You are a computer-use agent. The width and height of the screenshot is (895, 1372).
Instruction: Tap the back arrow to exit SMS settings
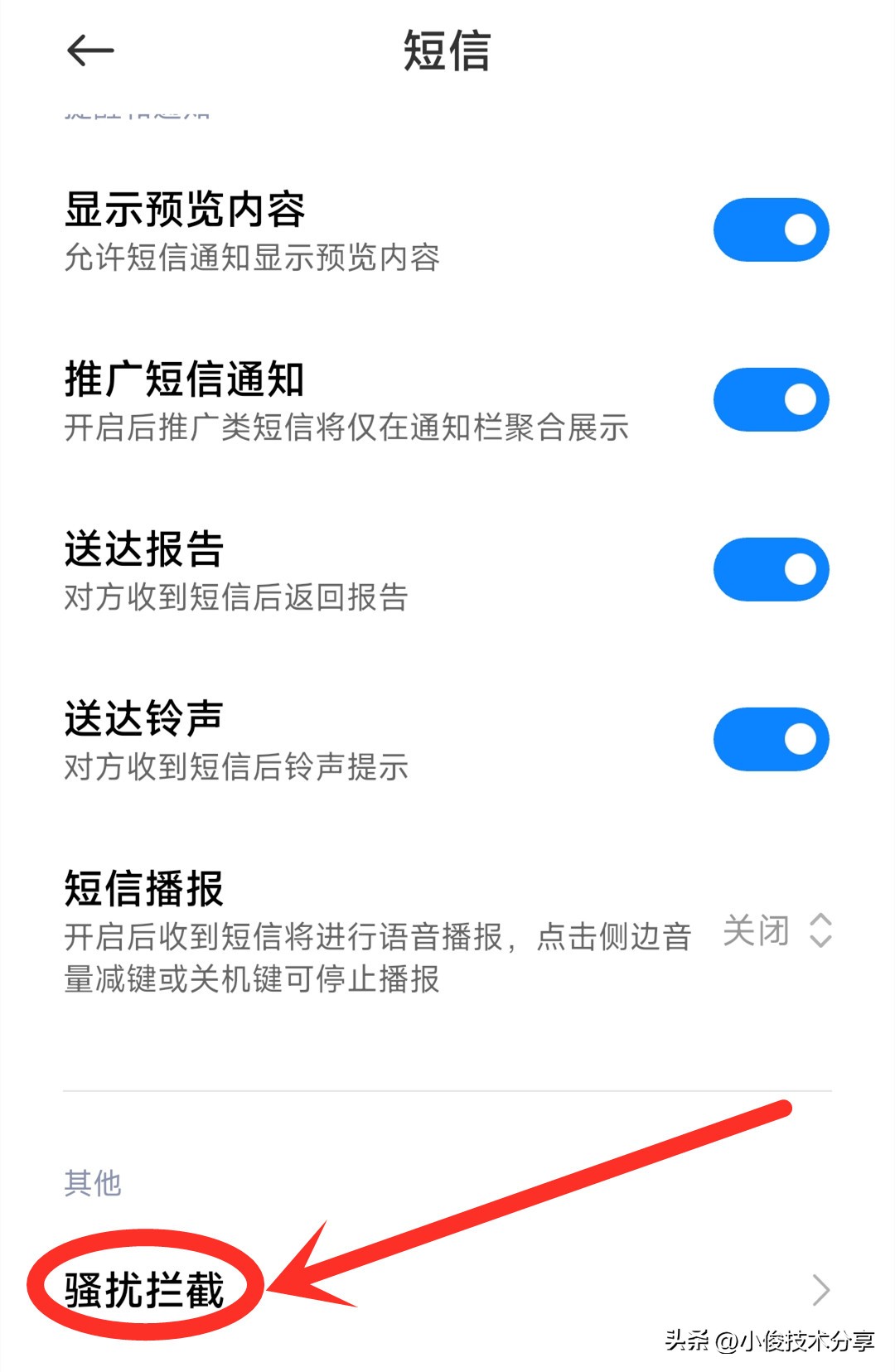coord(89,51)
